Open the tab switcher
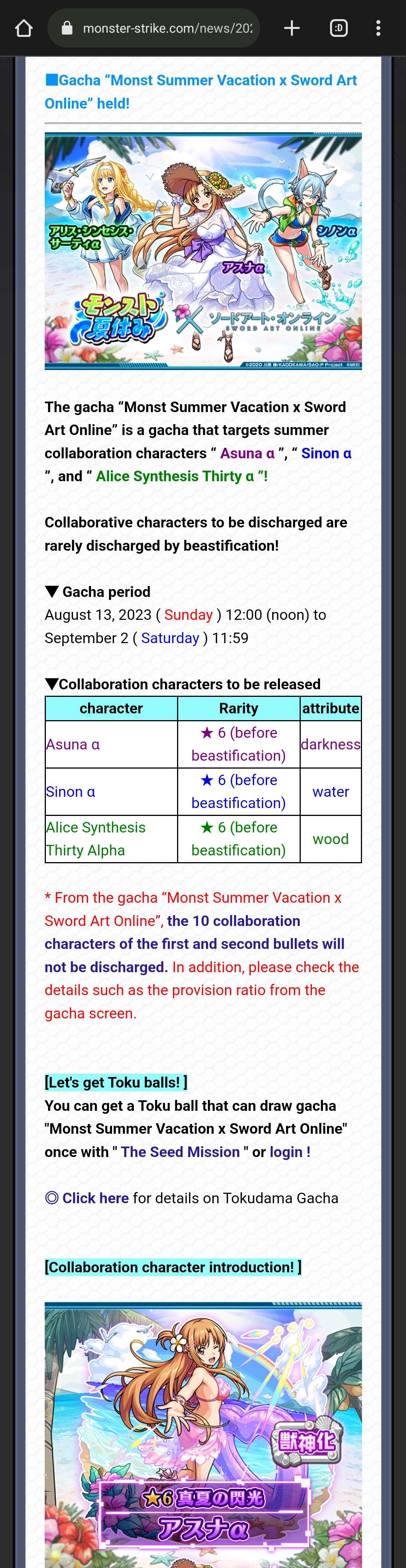 pos(338,28)
